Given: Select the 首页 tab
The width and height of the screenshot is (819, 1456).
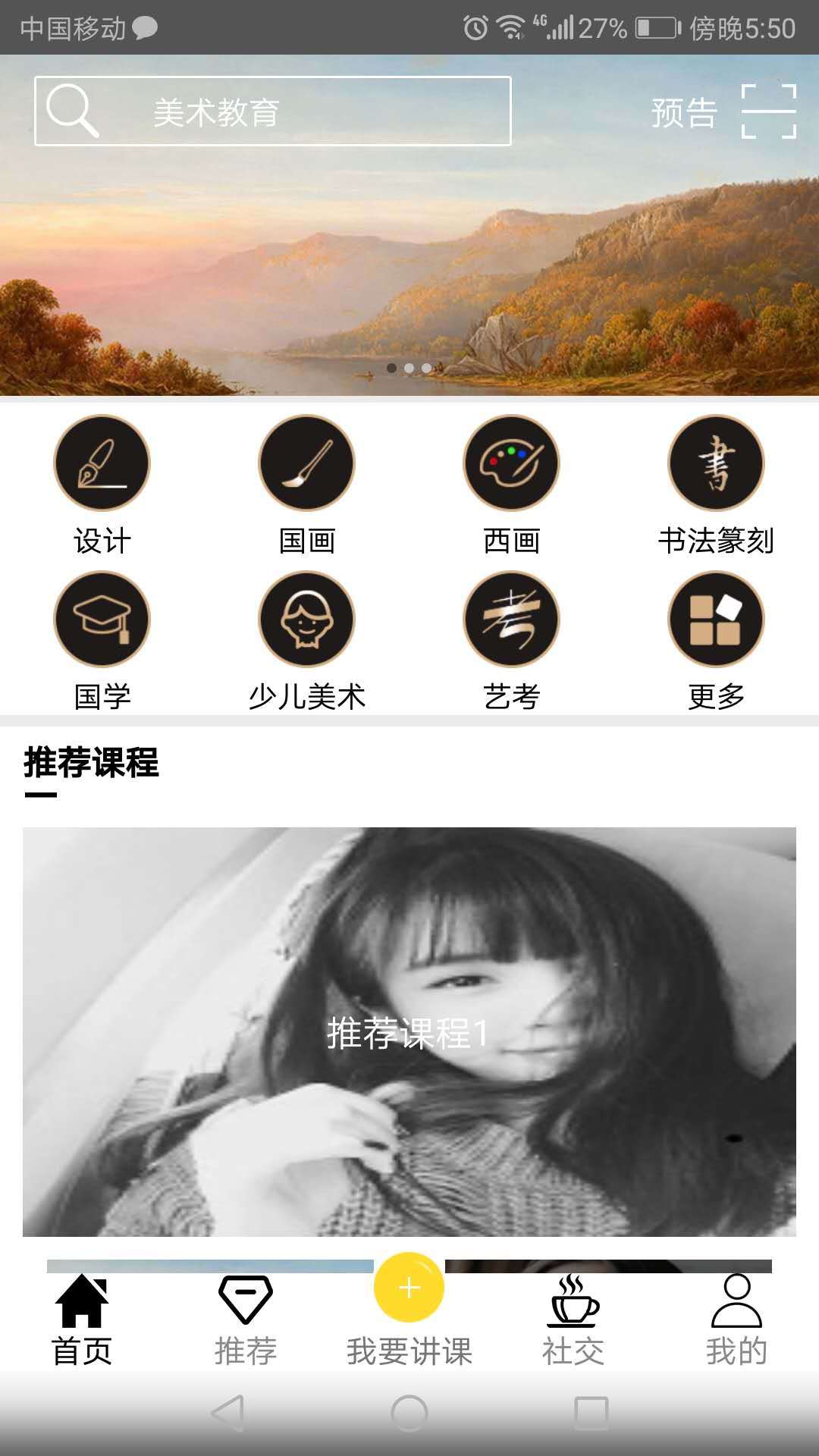Looking at the screenshot, I should [x=82, y=1319].
